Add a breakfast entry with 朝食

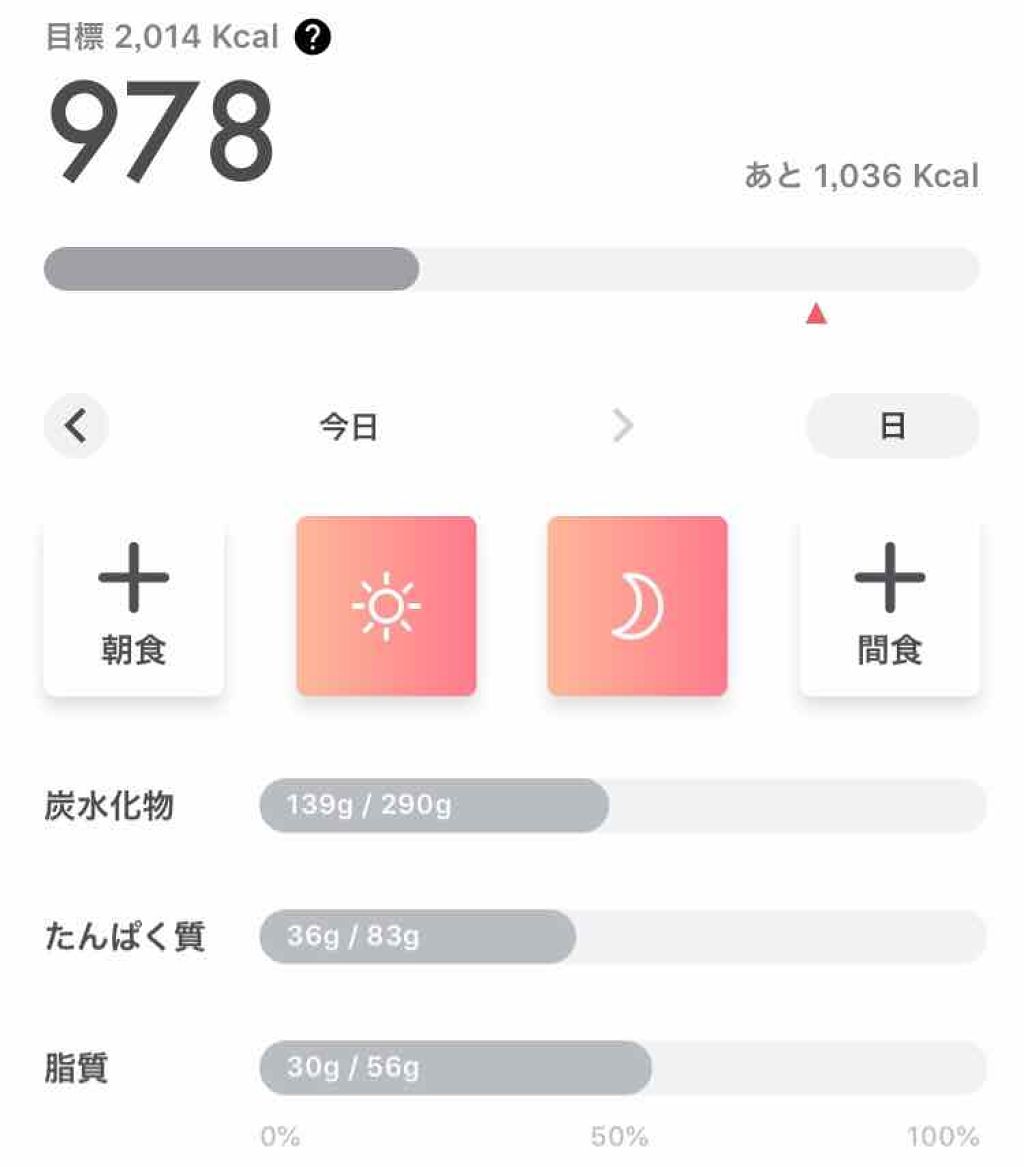click(133, 606)
